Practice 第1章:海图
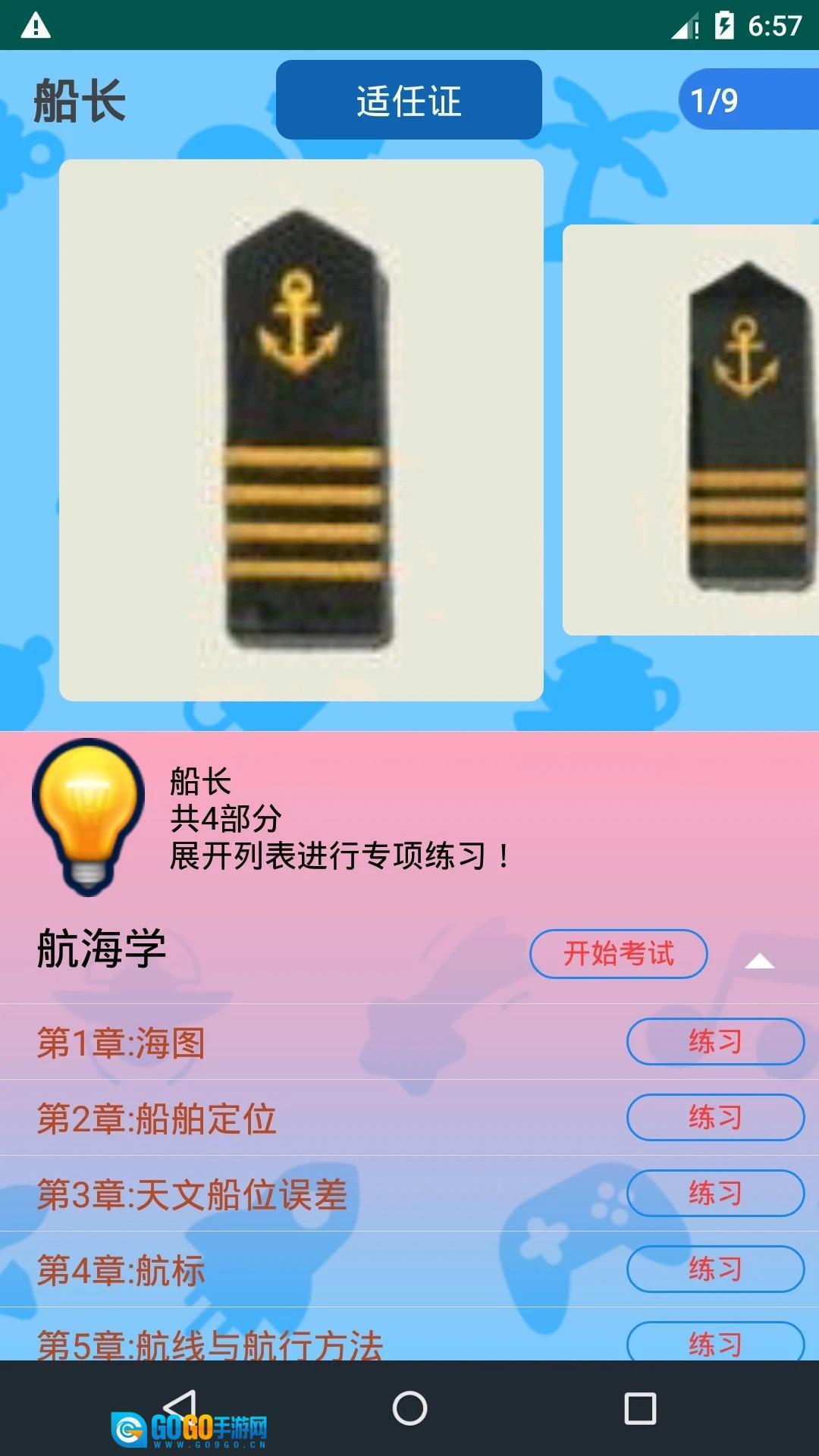This screenshot has width=819, height=1456. [714, 1041]
